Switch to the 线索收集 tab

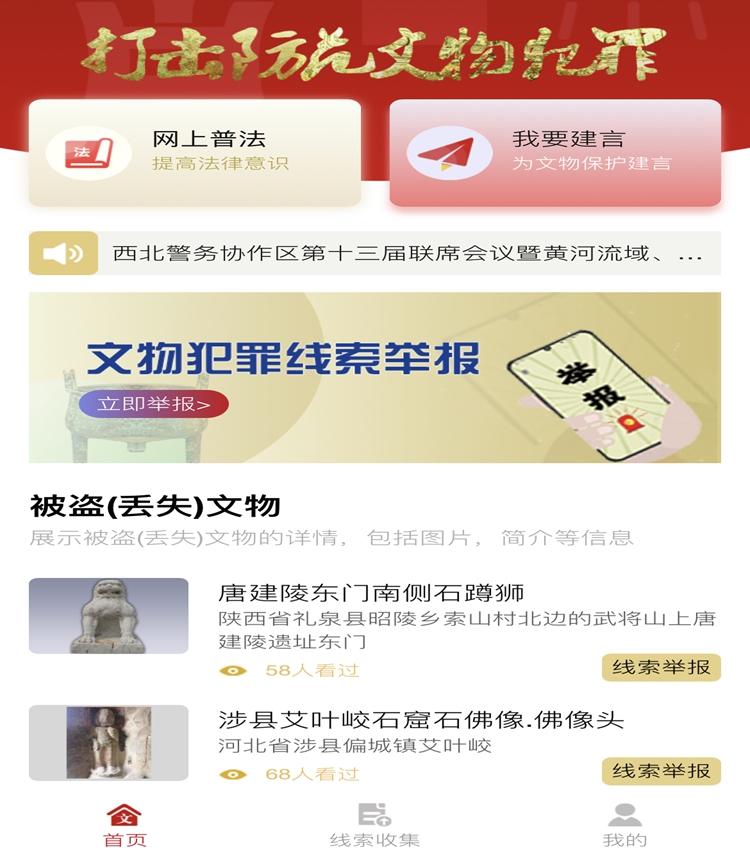tap(374, 826)
